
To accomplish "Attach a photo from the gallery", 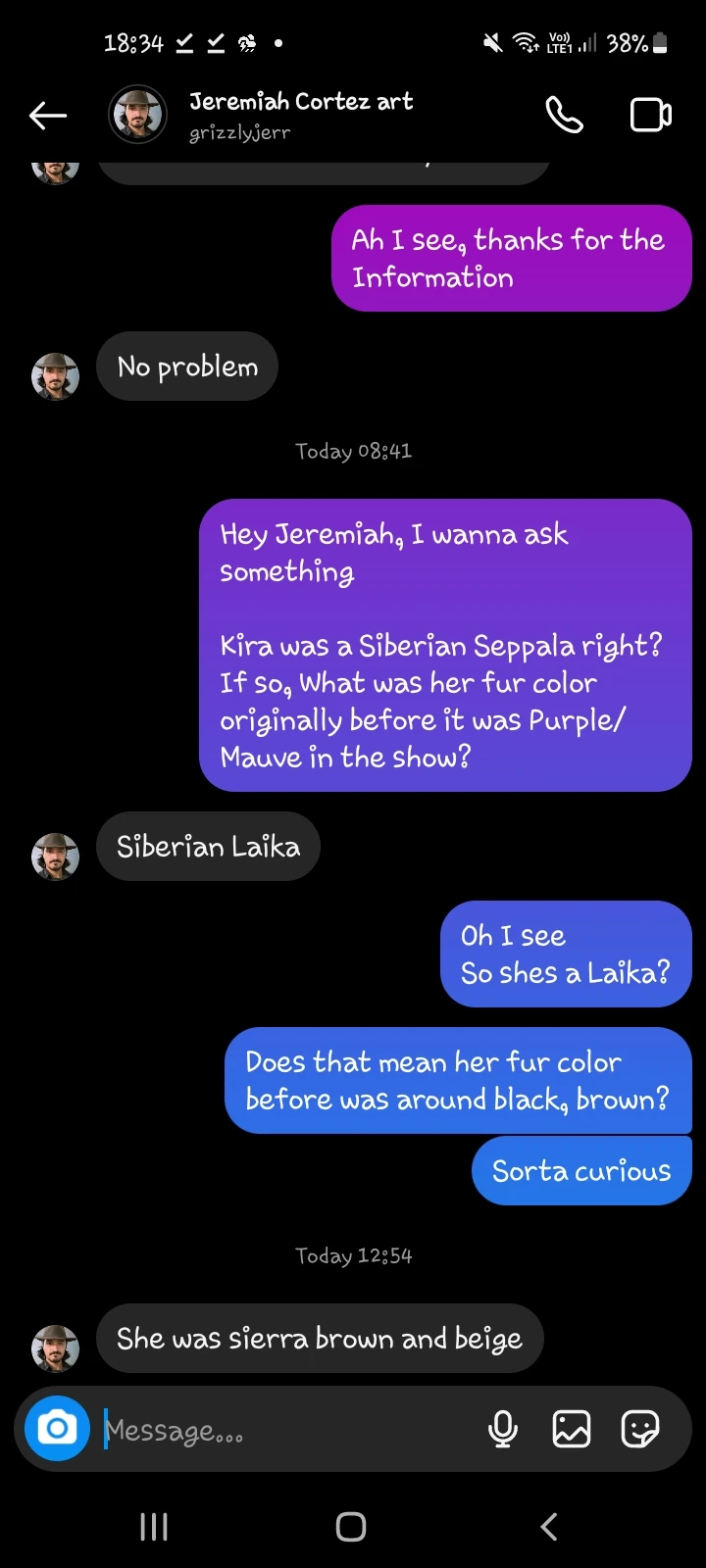I will click(572, 1429).
